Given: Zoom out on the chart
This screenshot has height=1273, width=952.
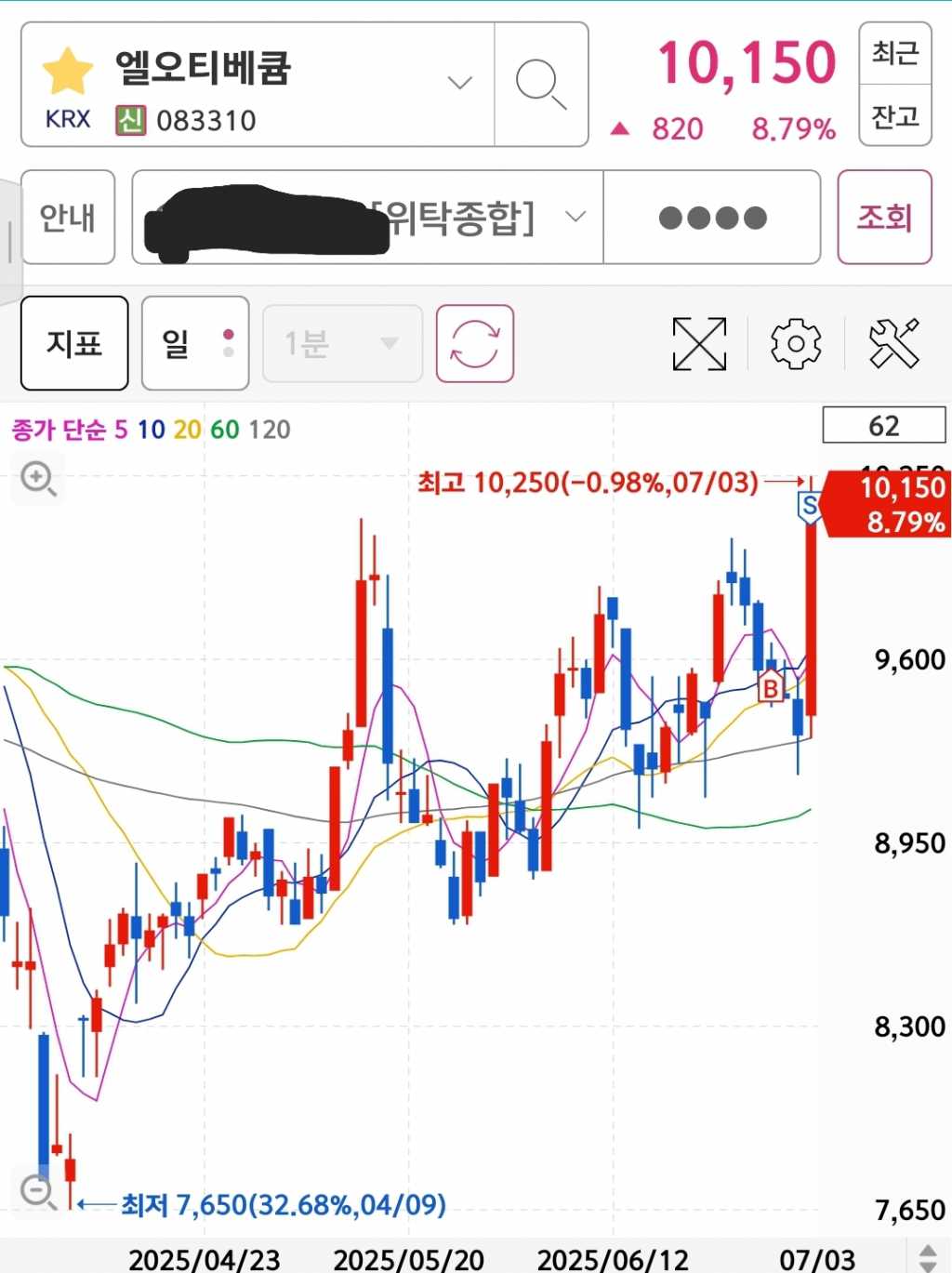Looking at the screenshot, I should point(38,1190).
